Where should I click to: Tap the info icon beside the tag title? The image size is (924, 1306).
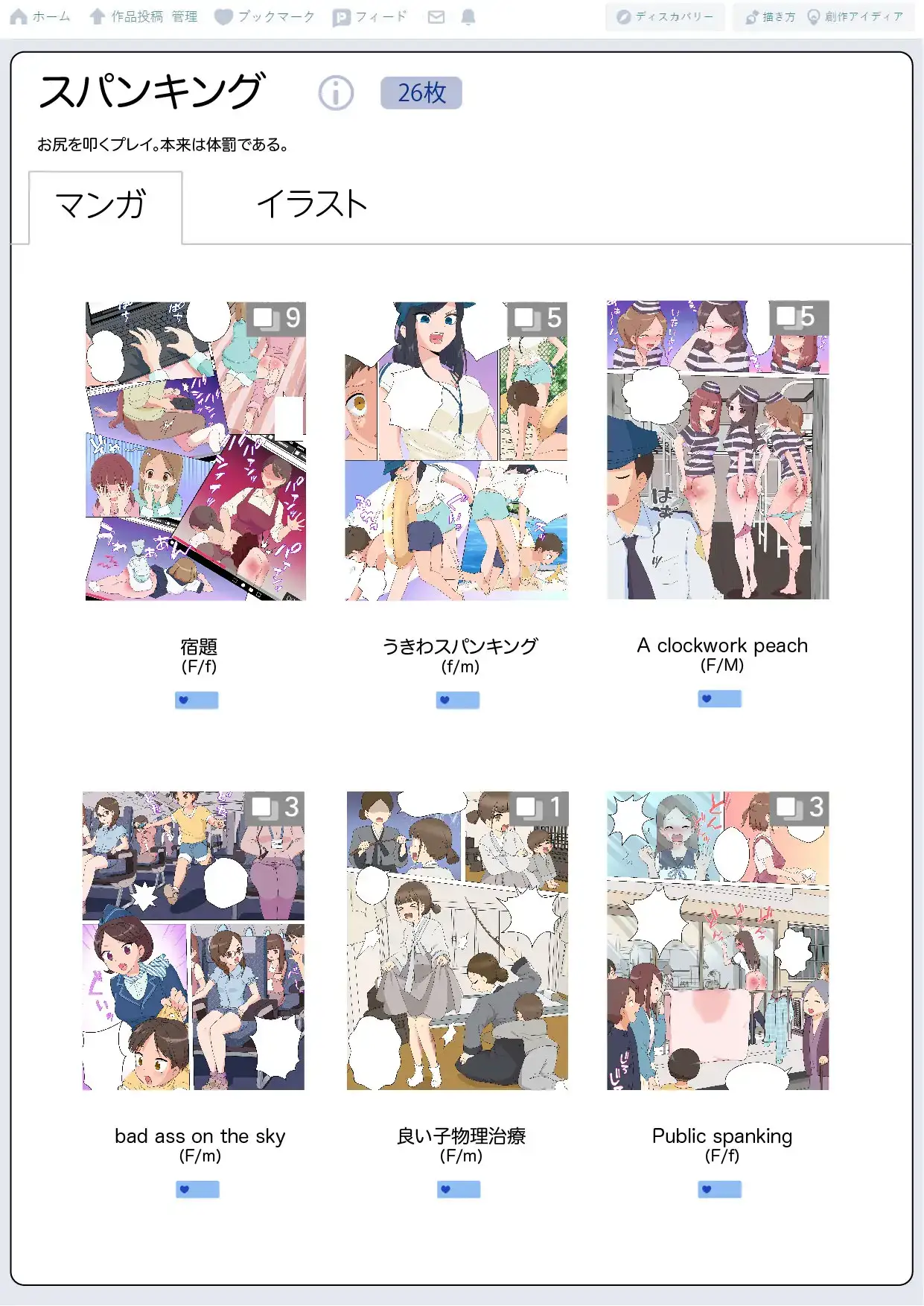(336, 94)
